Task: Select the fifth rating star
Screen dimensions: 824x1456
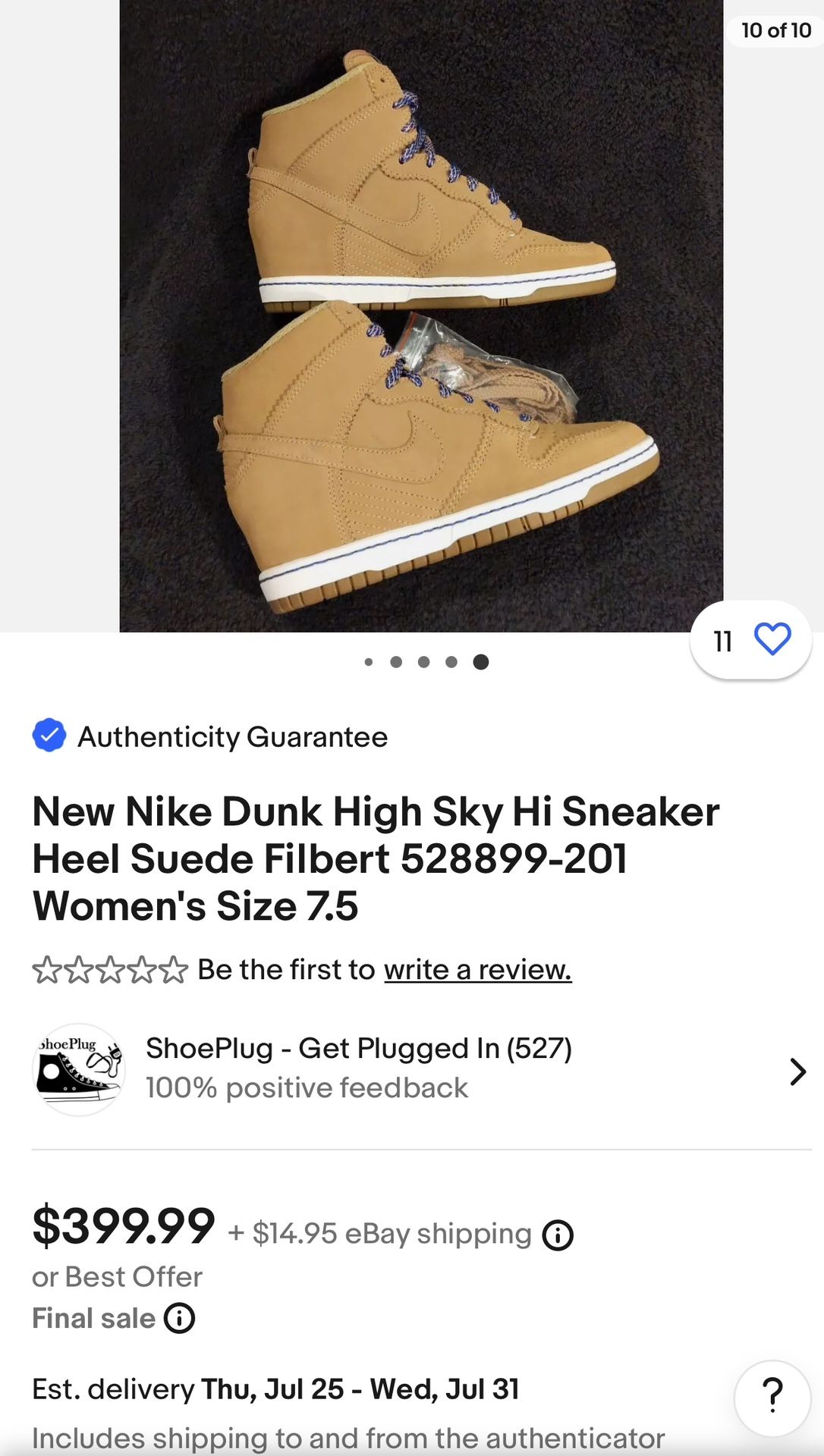Action: (x=175, y=968)
